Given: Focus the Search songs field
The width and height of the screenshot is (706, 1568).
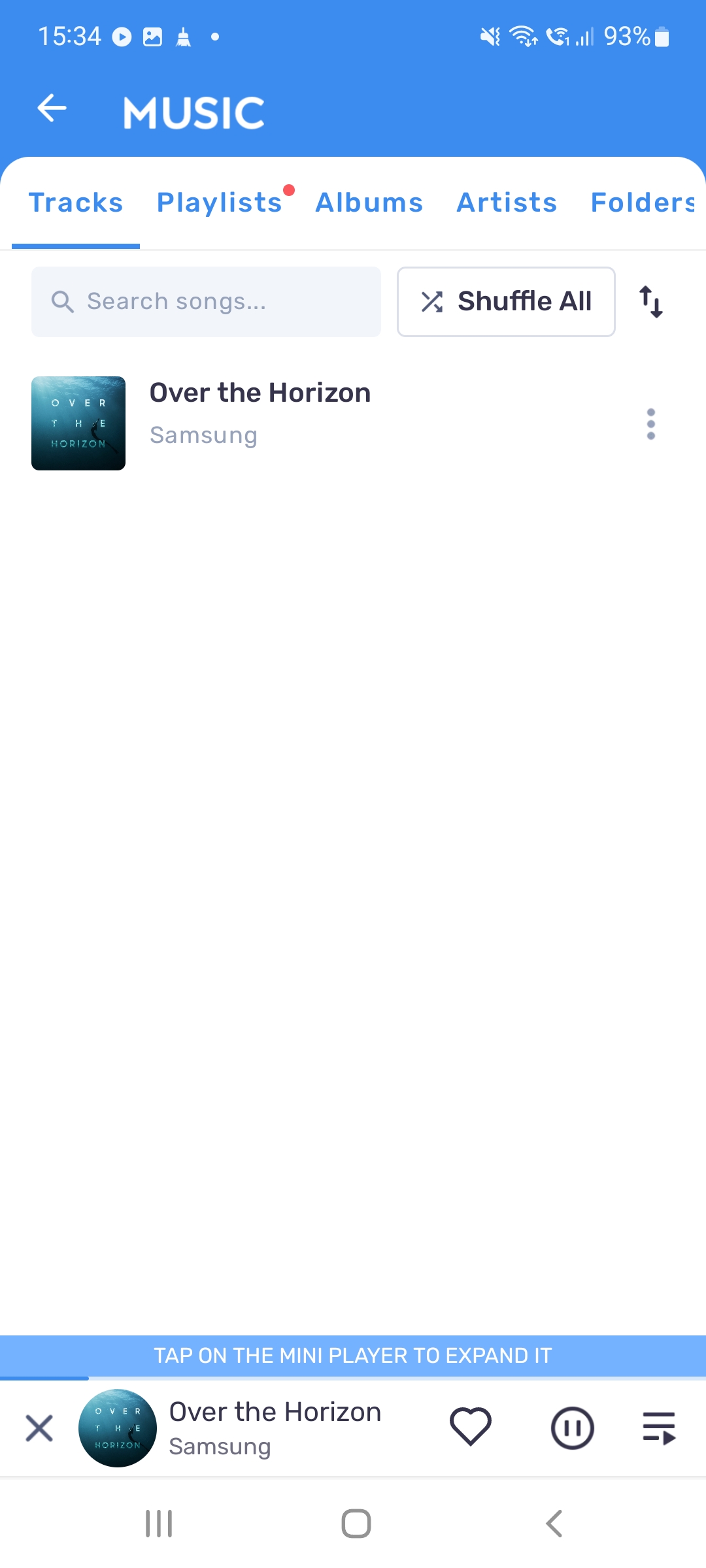Looking at the screenshot, I should [206, 302].
